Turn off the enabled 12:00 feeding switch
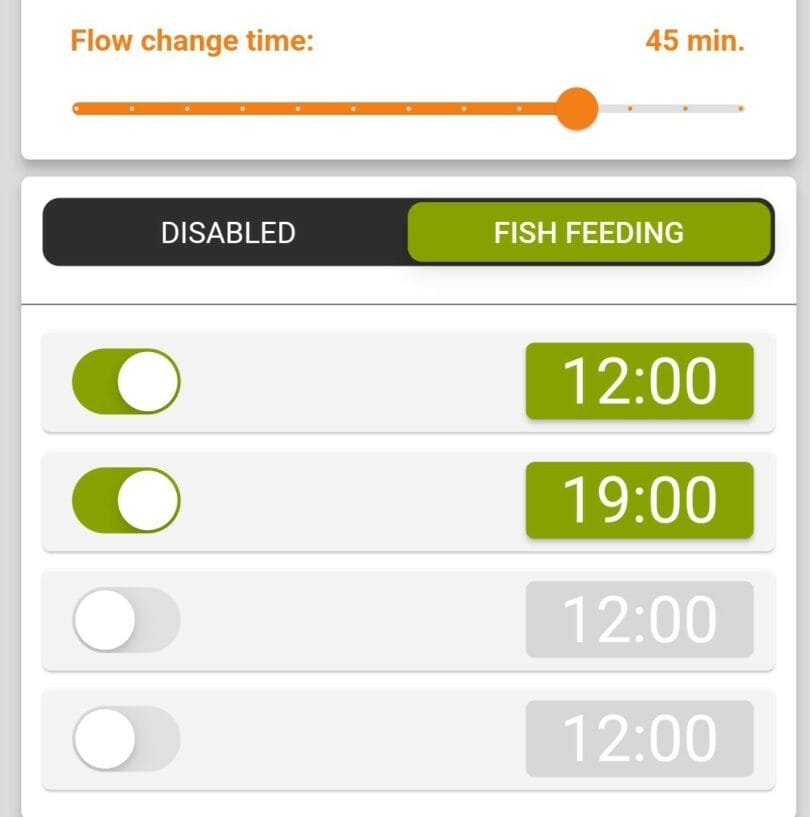Screen dimensions: 810x817 tap(126, 381)
